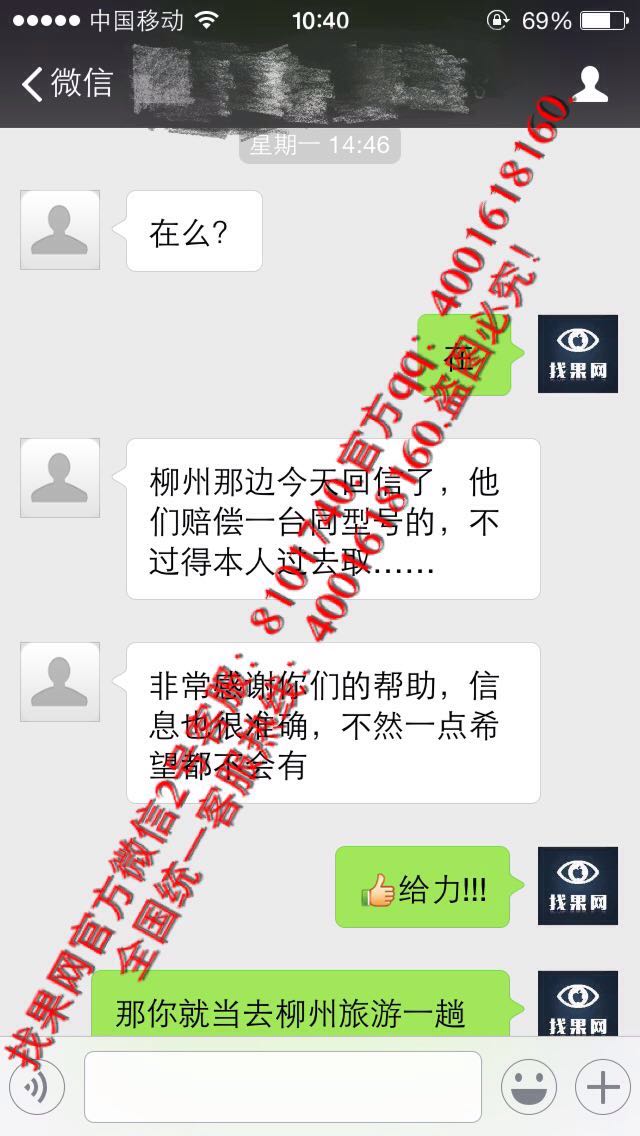The height and width of the screenshot is (1136, 640).
Task: Open the emoji sticker panel
Action: click(529, 1087)
